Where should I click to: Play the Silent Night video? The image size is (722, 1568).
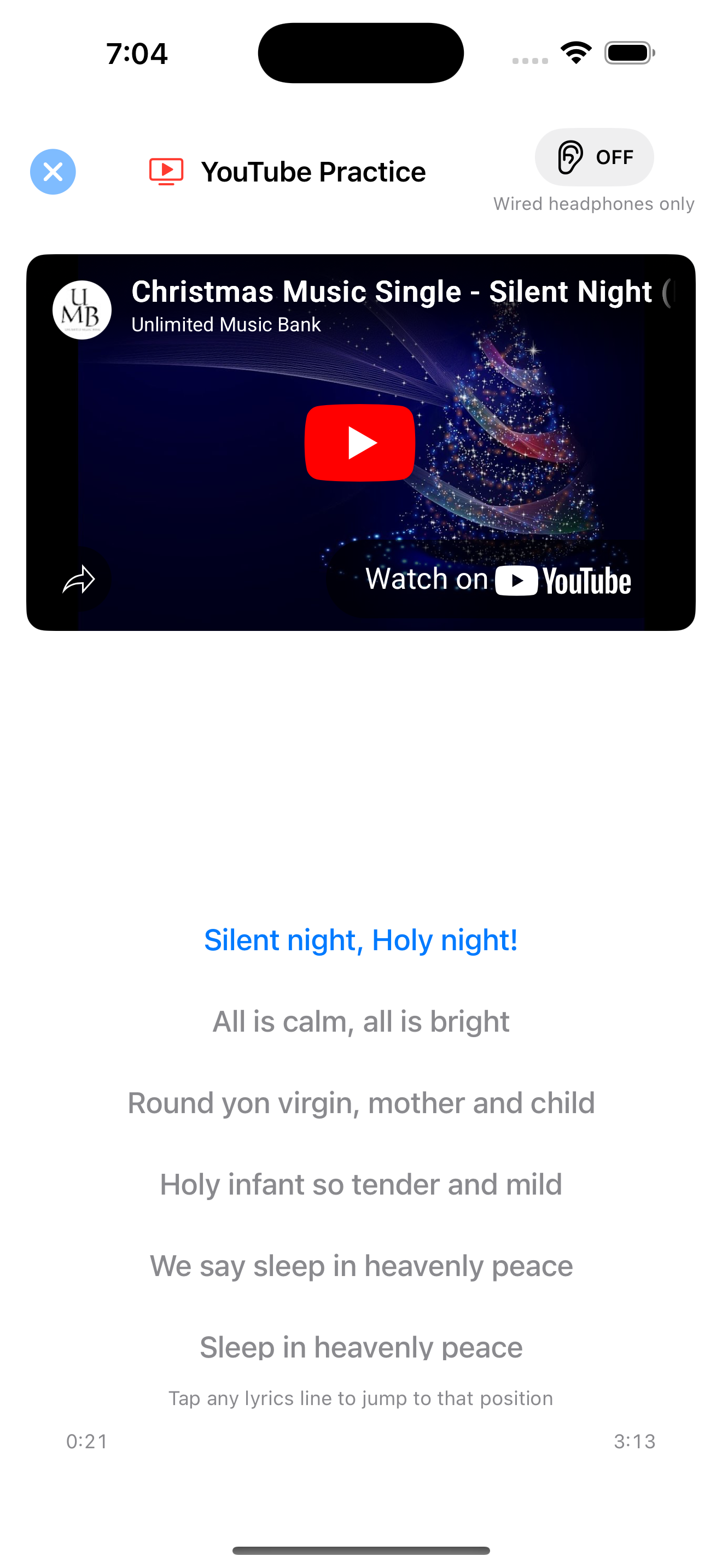click(x=360, y=442)
